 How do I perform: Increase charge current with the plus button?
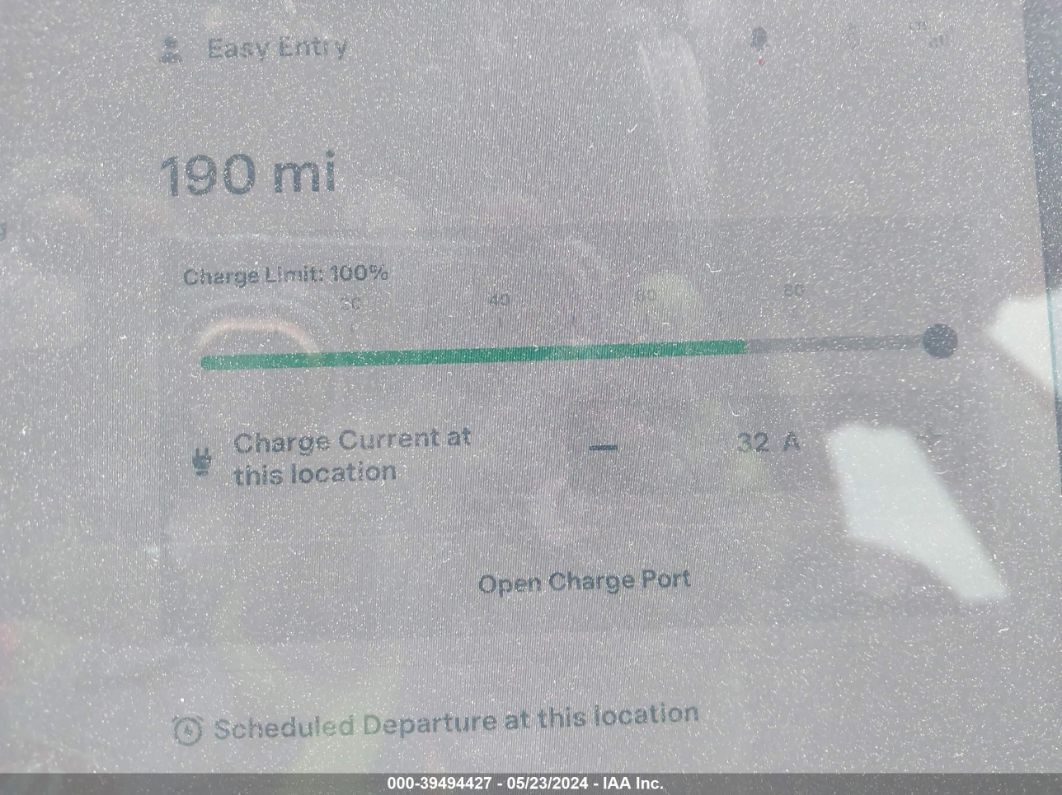932,439
